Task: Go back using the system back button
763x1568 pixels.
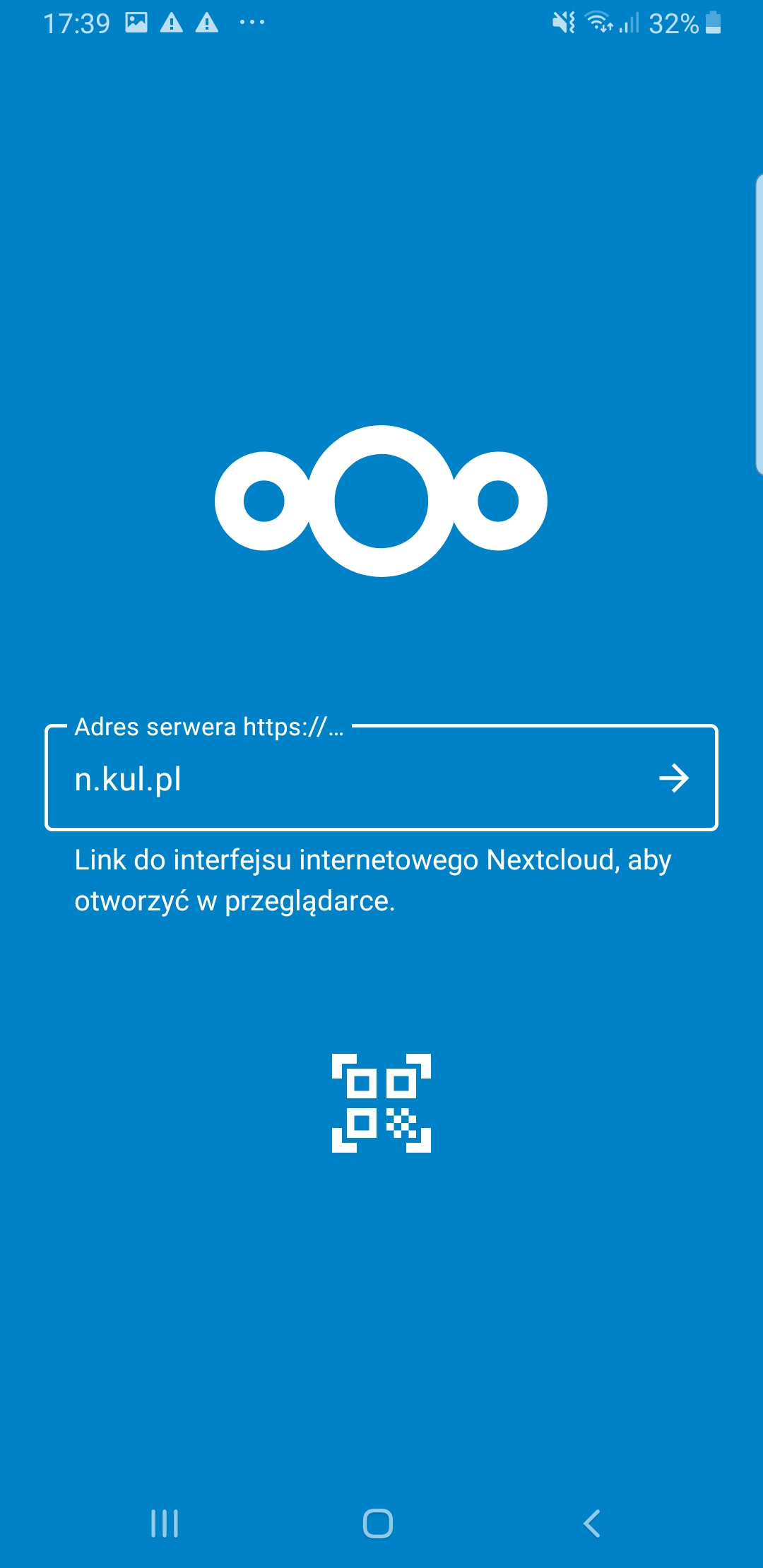Action: click(592, 1524)
